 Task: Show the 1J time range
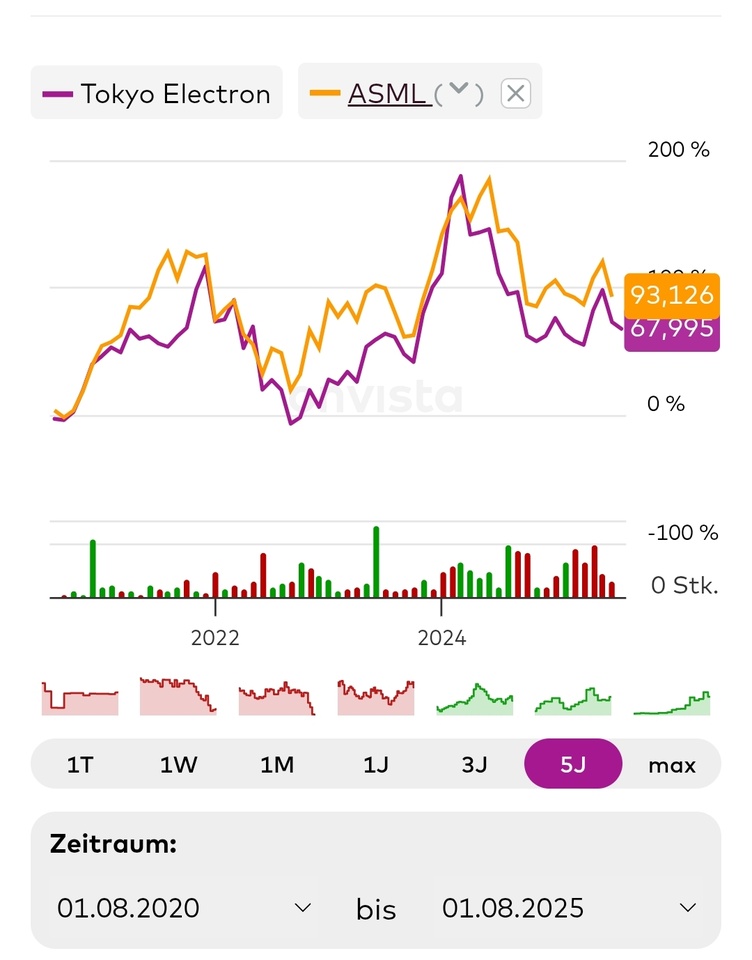point(376,765)
